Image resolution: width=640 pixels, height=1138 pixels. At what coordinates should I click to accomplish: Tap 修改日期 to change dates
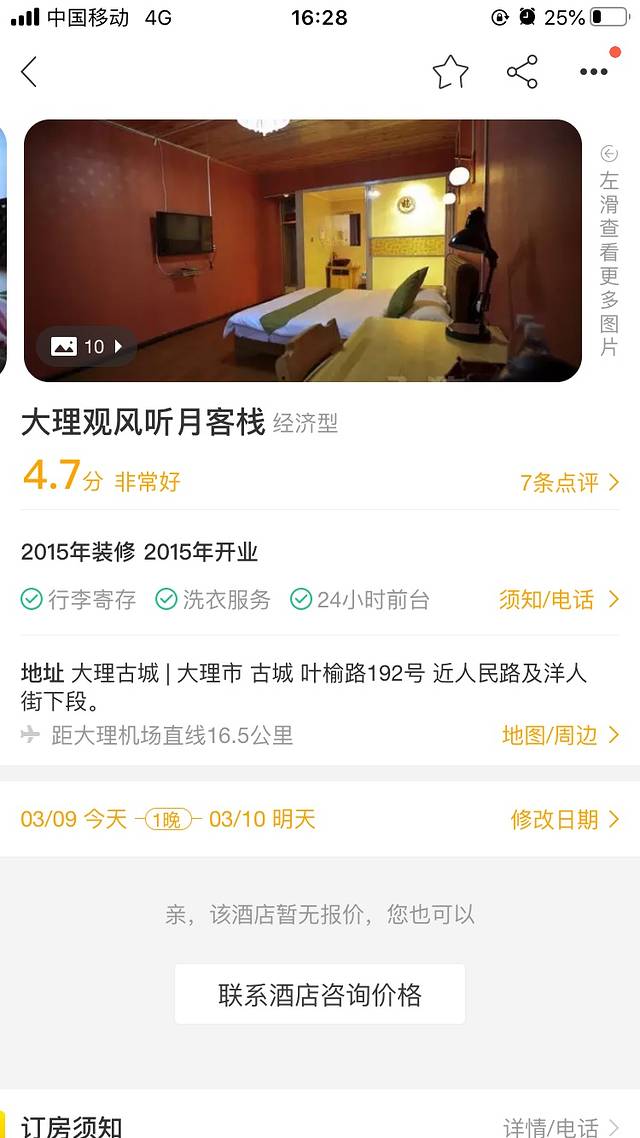pyautogui.click(x=565, y=820)
